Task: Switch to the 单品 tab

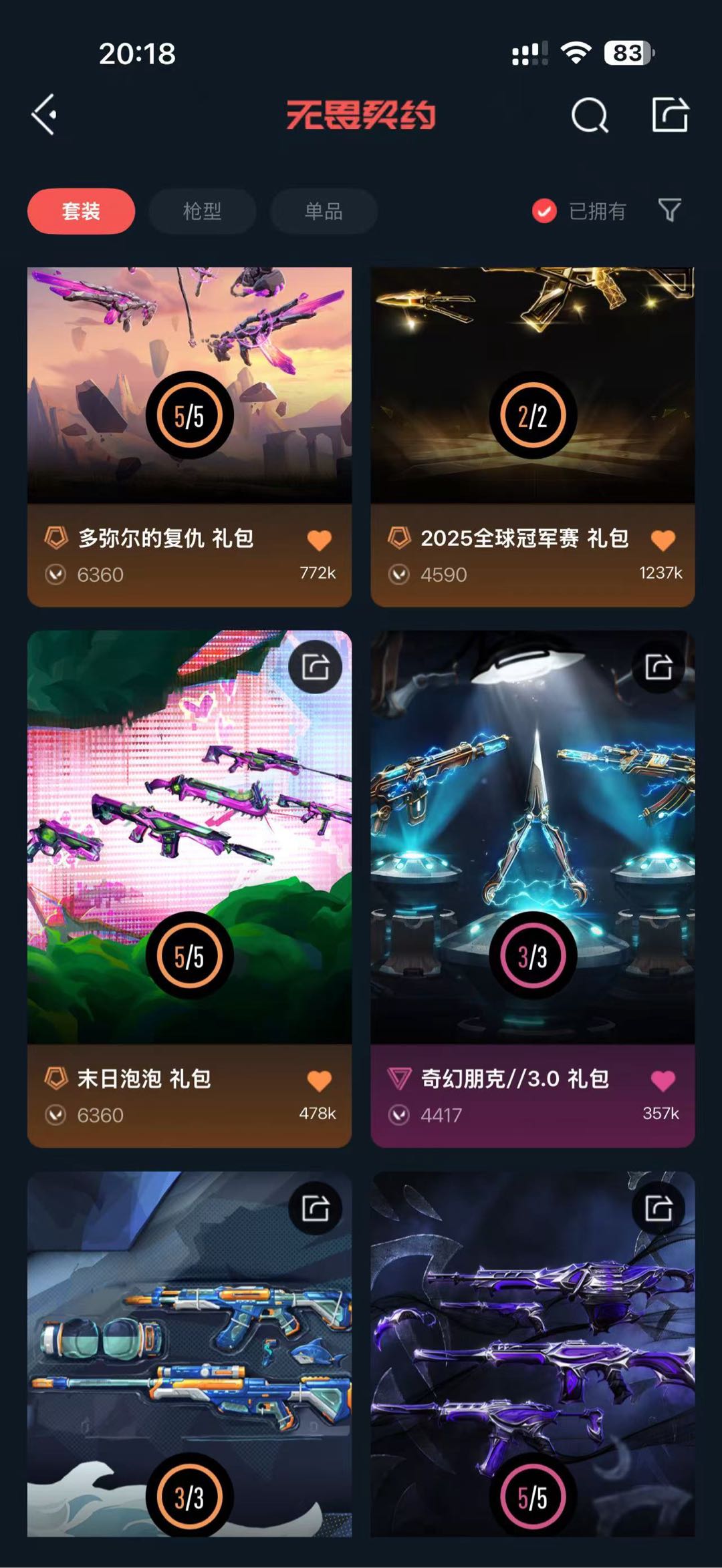Action: (x=324, y=211)
